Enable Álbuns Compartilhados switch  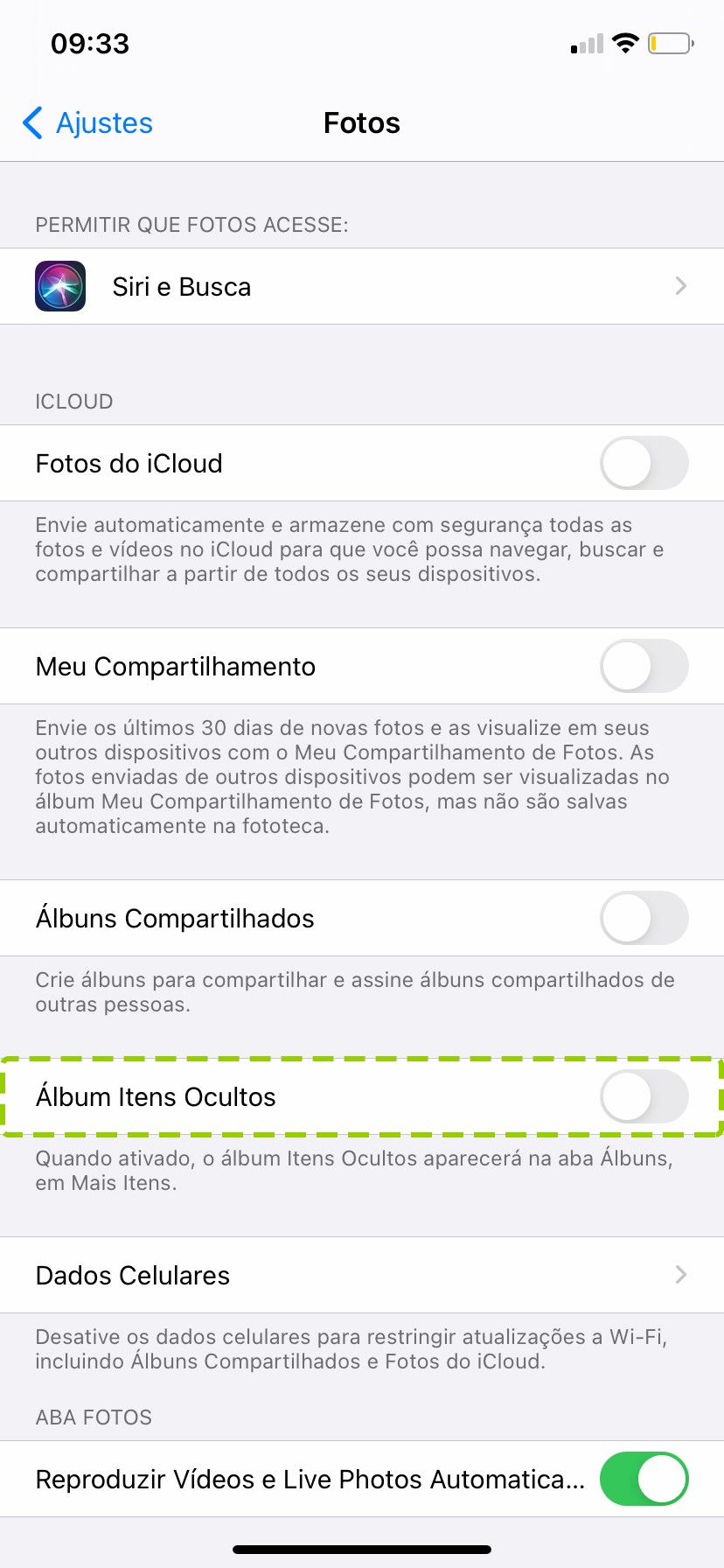644,919
